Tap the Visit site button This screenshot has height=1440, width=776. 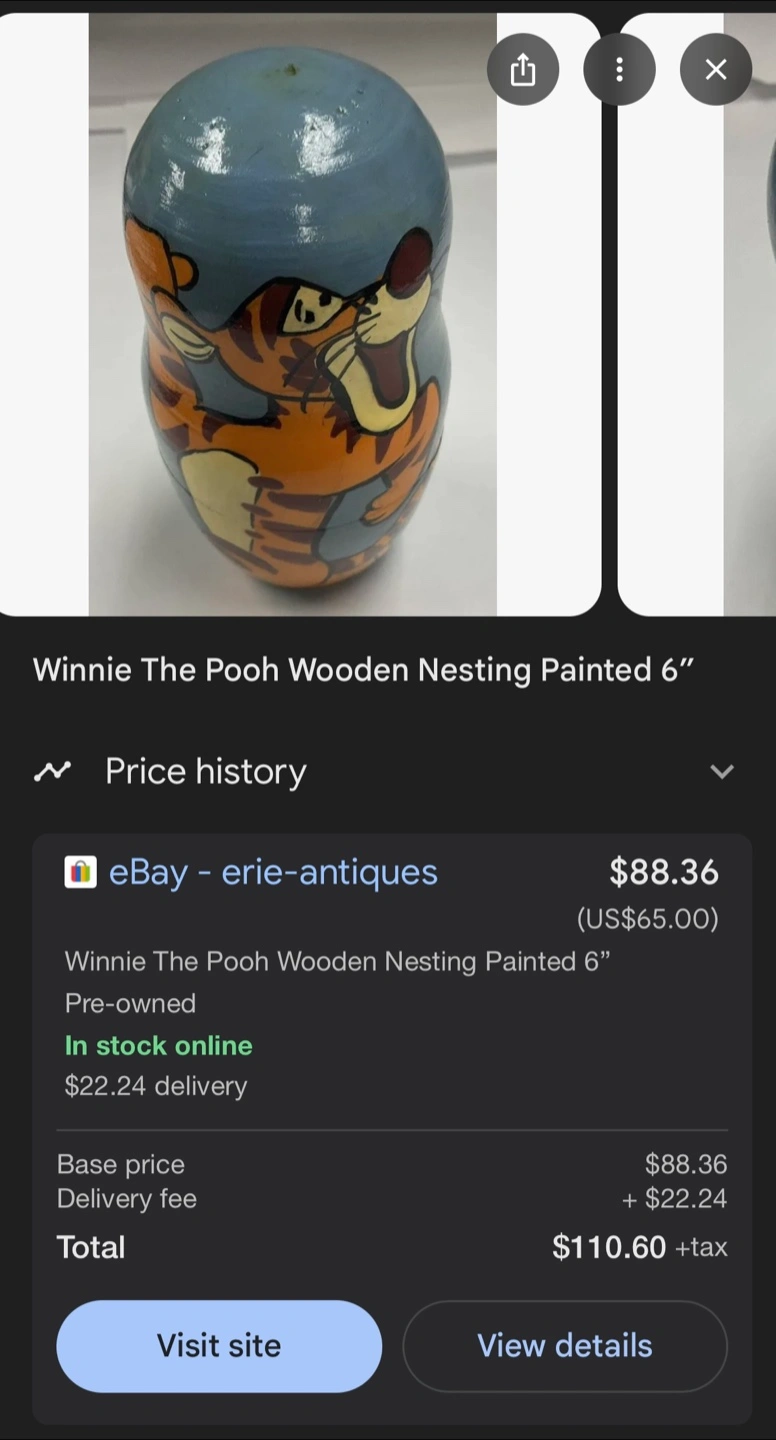pos(219,1345)
